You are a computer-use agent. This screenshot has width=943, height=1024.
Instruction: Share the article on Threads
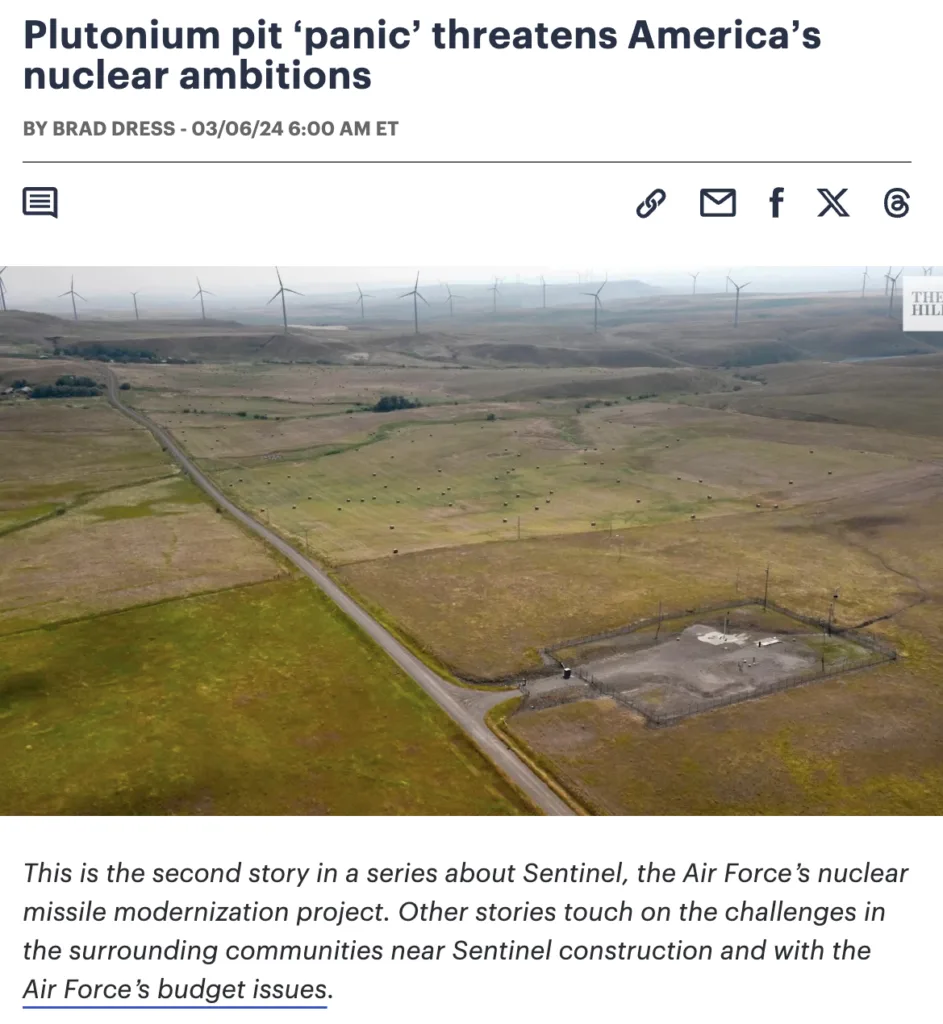(x=897, y=203)
